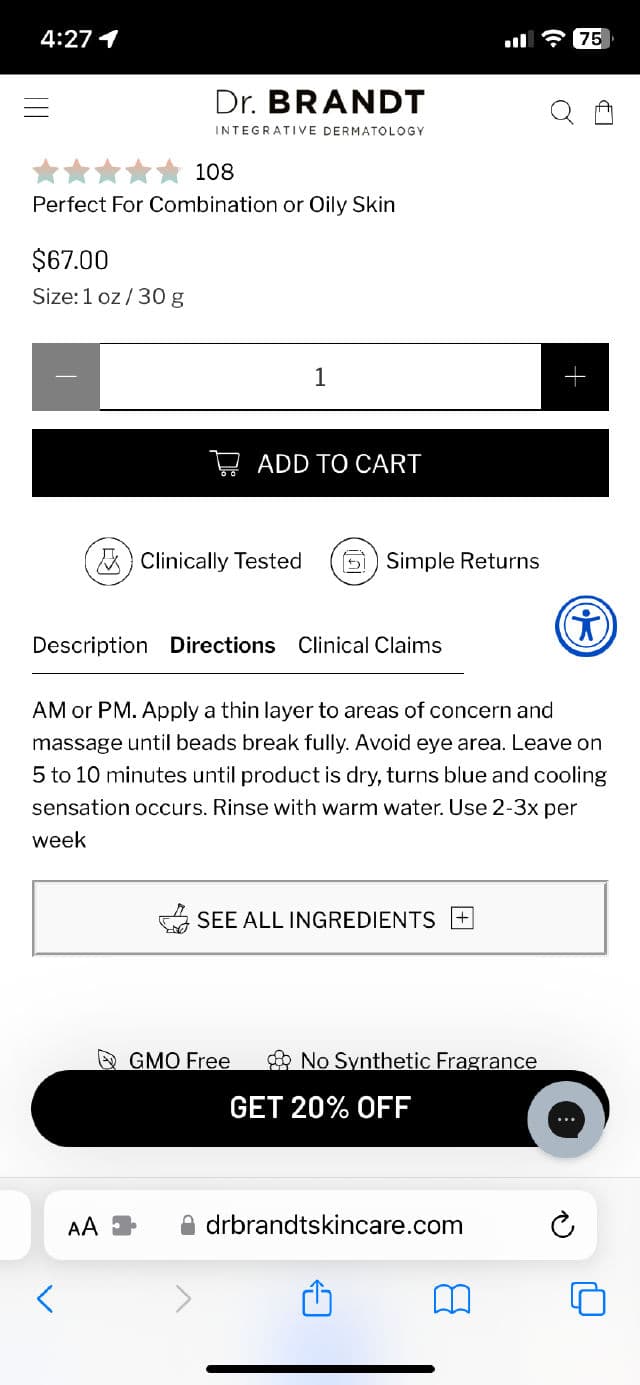The image size is (640, 1385).
Task: Open Safari's AA reader options
Action: 83,1226
